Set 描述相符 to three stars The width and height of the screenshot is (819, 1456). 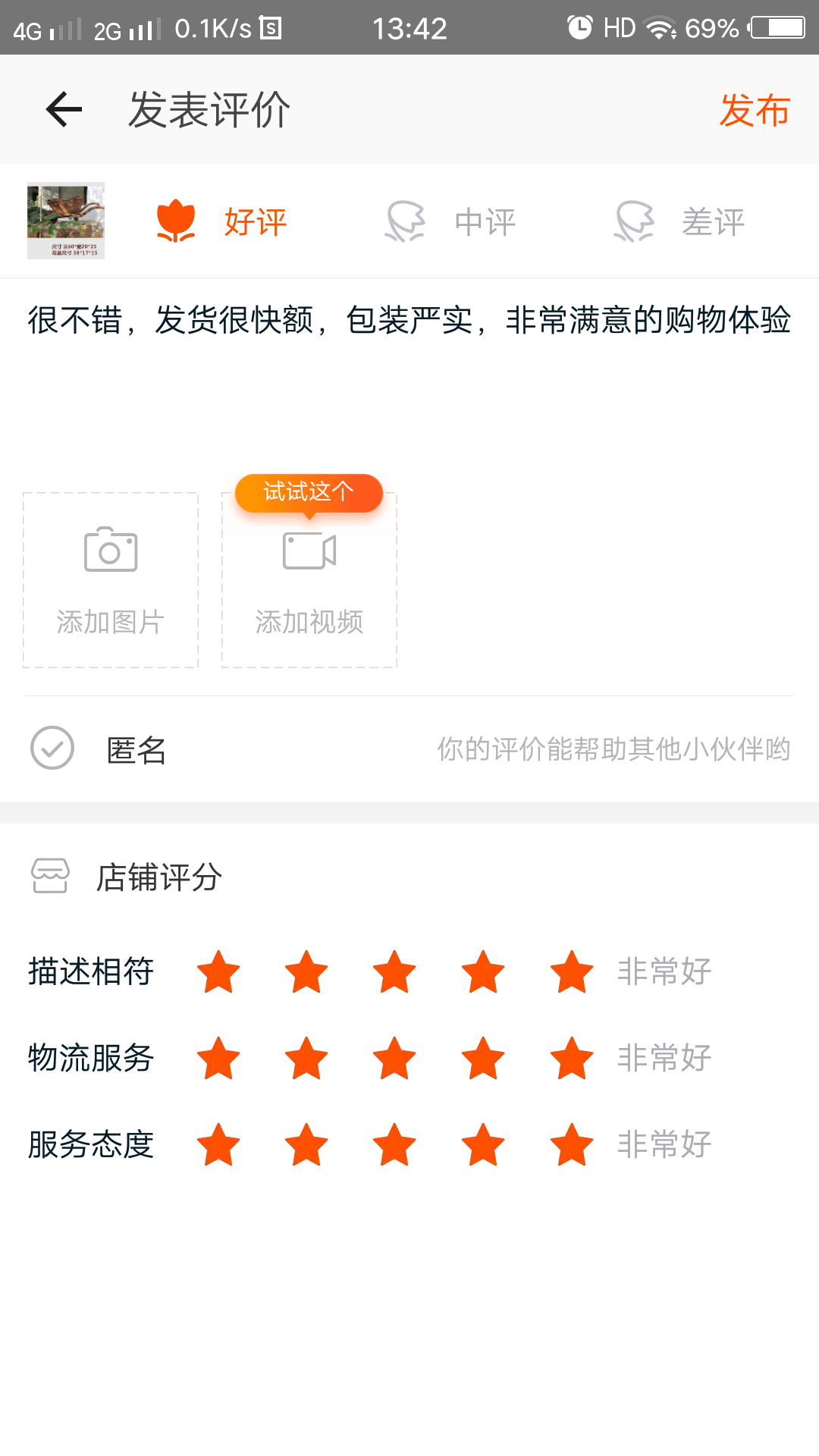coord(395,971)
